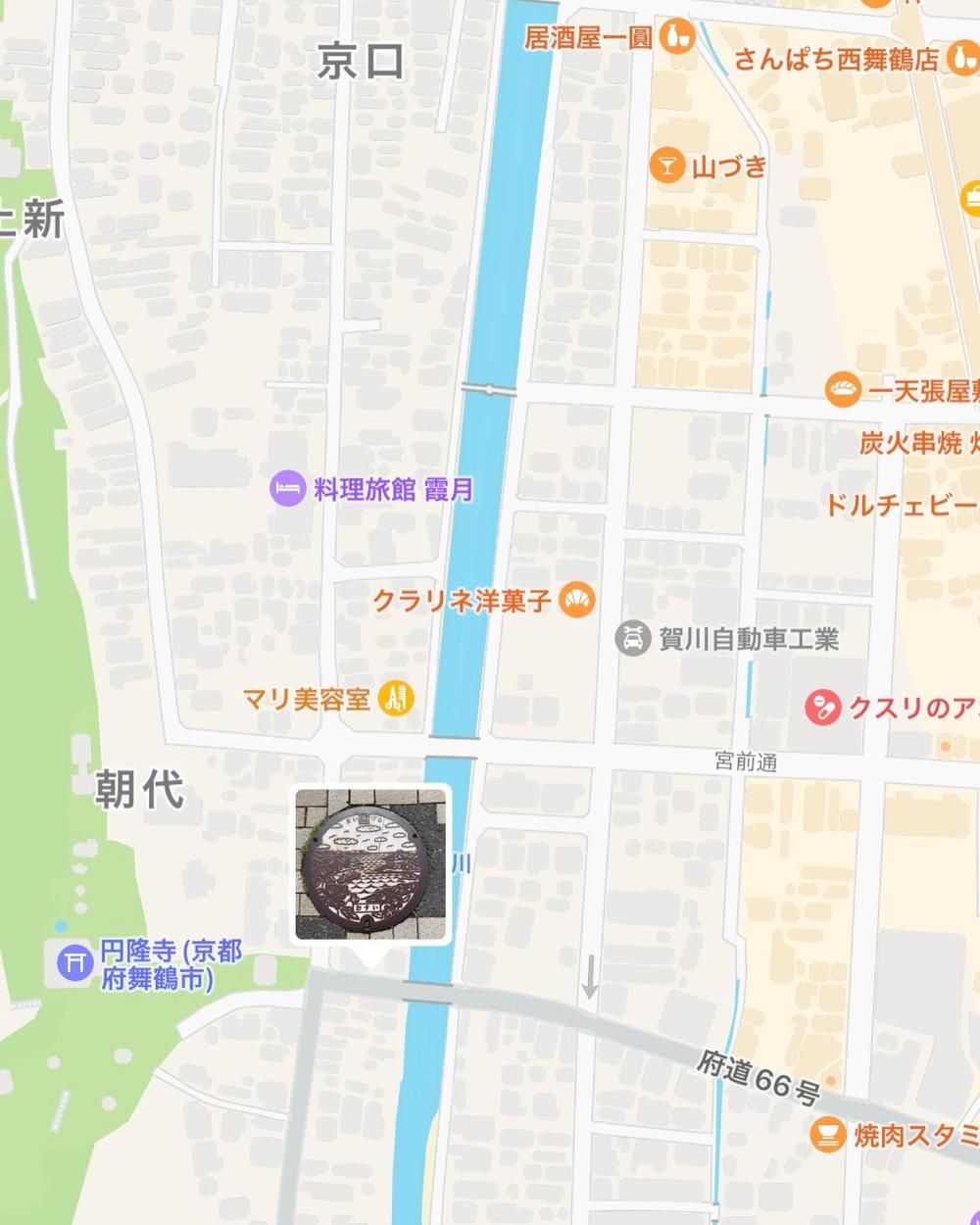The height and width of the screenshot is (1225, 980).
Task: Open クスリのアオキ pharmacy marker
Action: [823, 707]
